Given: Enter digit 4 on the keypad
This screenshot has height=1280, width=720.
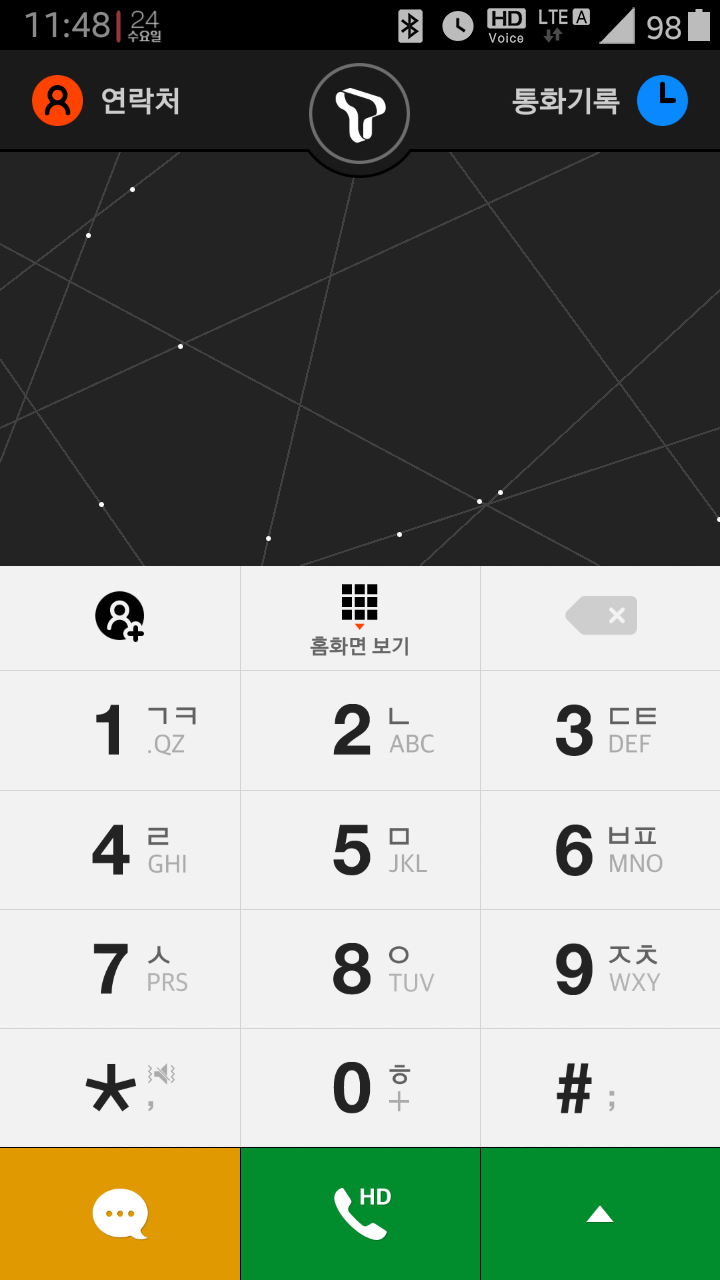Looking at the screenshot, I should pyautogui.click(x=120, y=850).
